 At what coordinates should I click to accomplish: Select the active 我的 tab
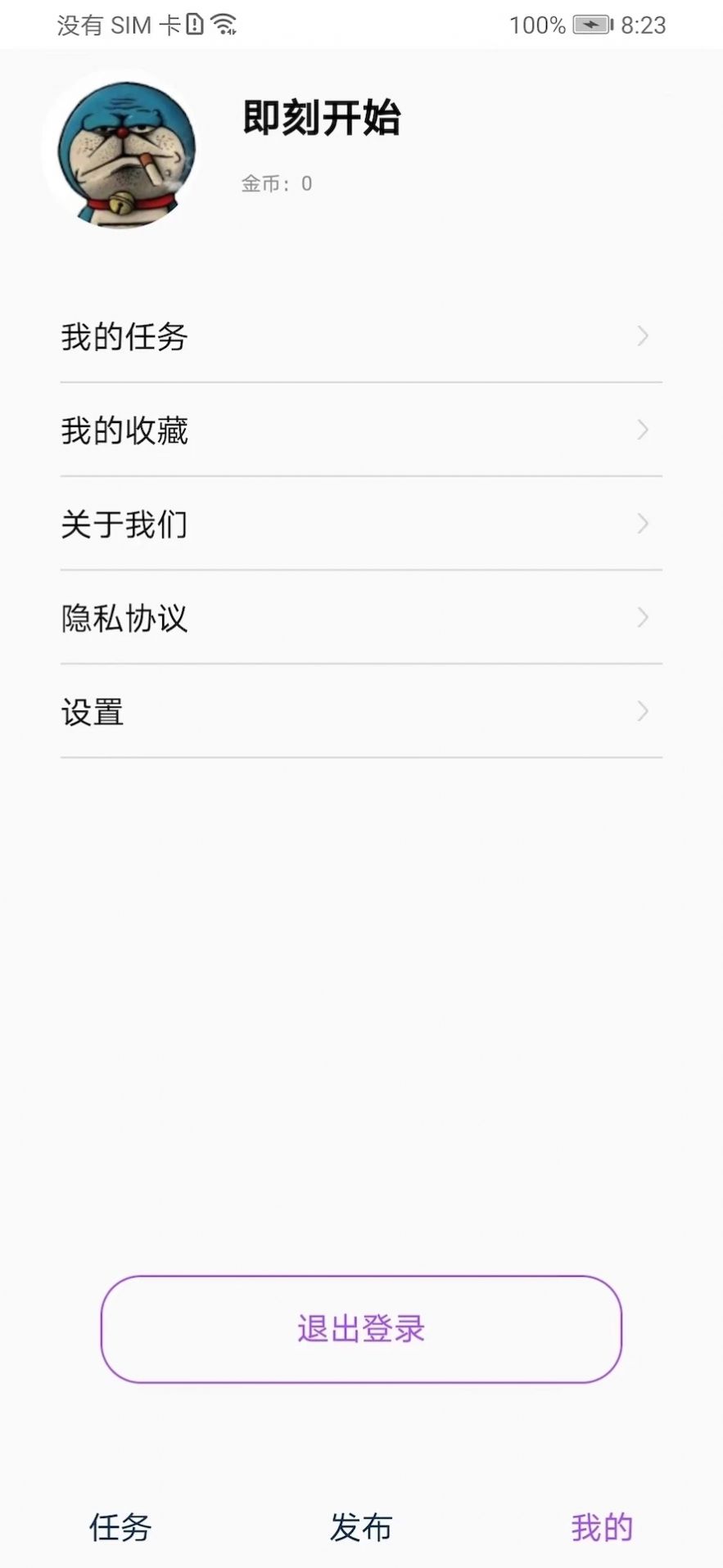pyautogui.click(x=603, y=1525)
